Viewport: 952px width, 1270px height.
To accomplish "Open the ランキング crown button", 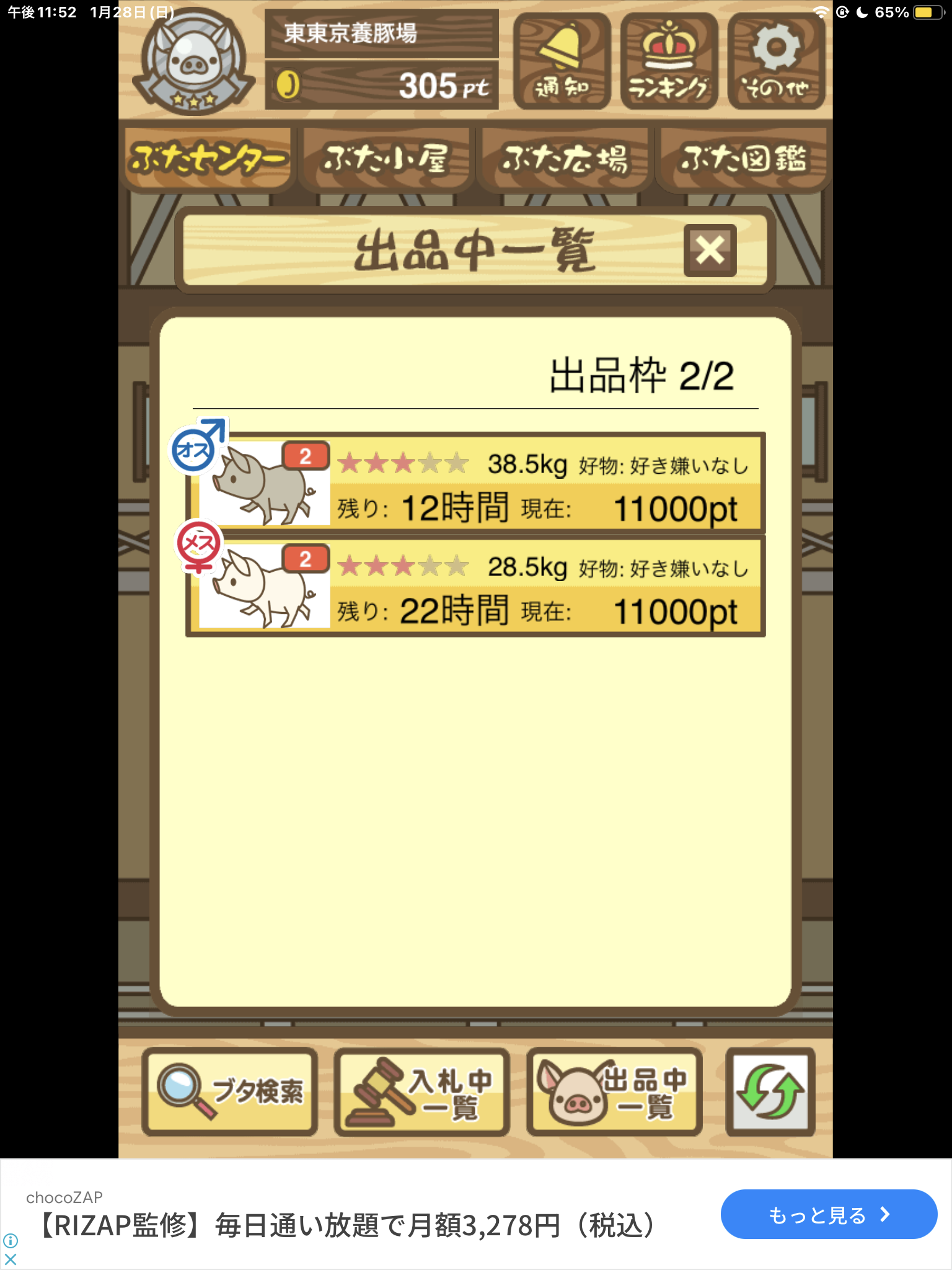I will coord(669,61).
